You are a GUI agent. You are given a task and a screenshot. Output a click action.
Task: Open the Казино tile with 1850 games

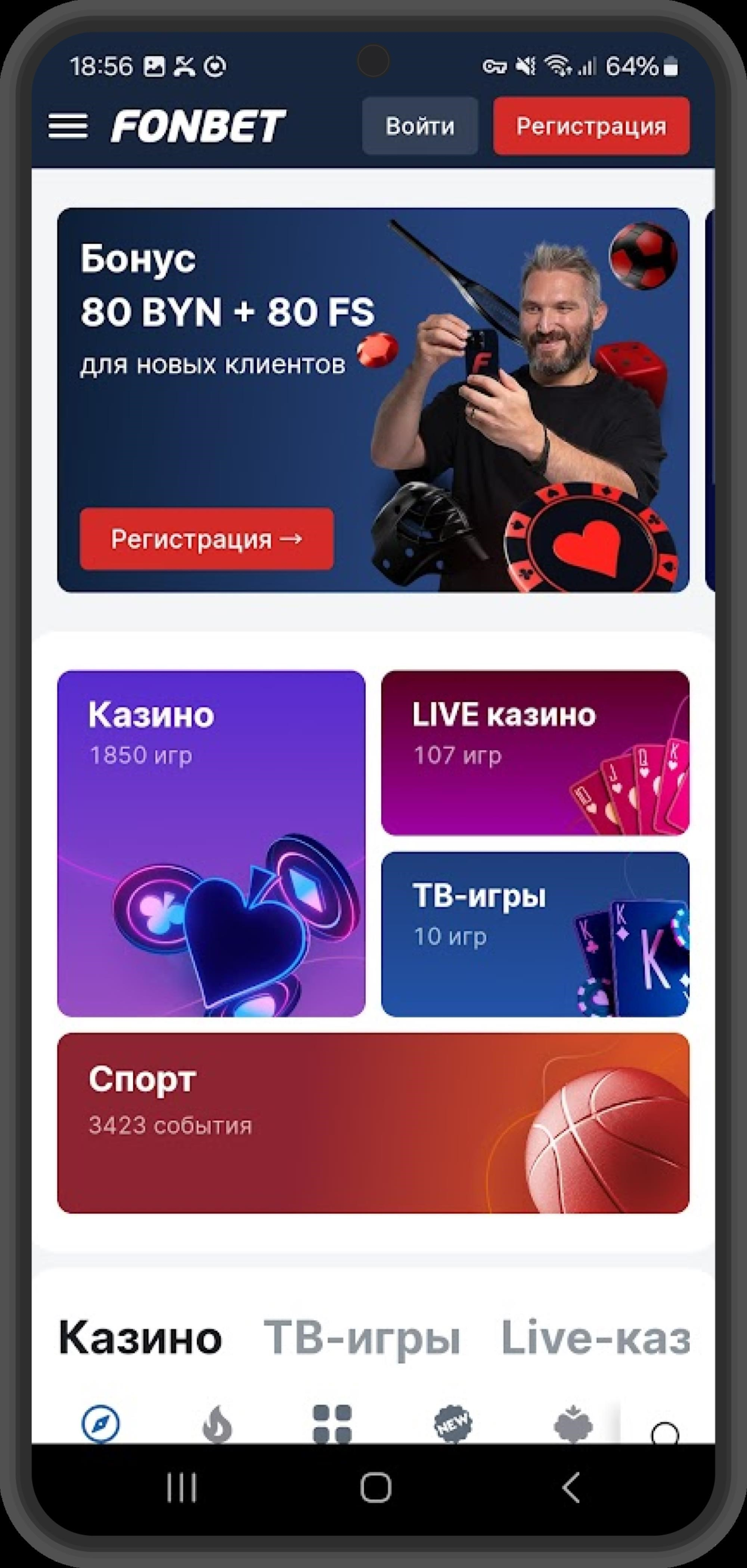point(211,843)
